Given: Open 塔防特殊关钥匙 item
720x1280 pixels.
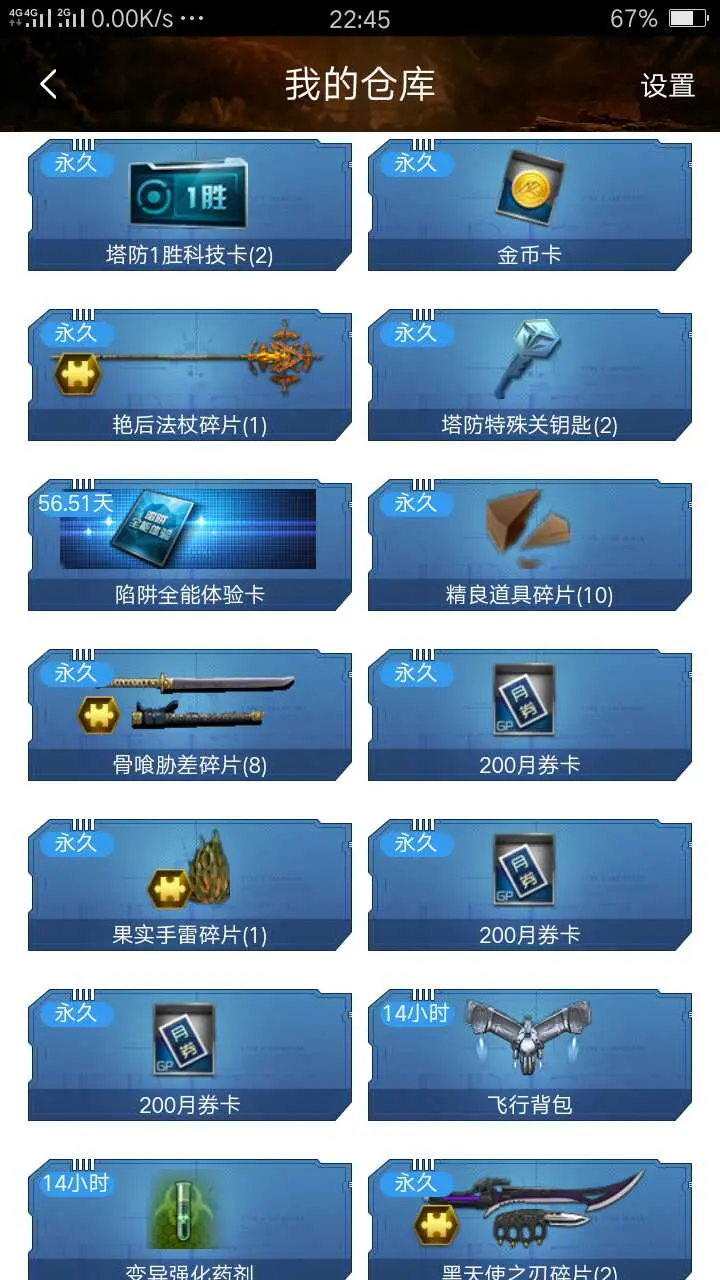Looking at the screenshot, I should coord(530,376).
